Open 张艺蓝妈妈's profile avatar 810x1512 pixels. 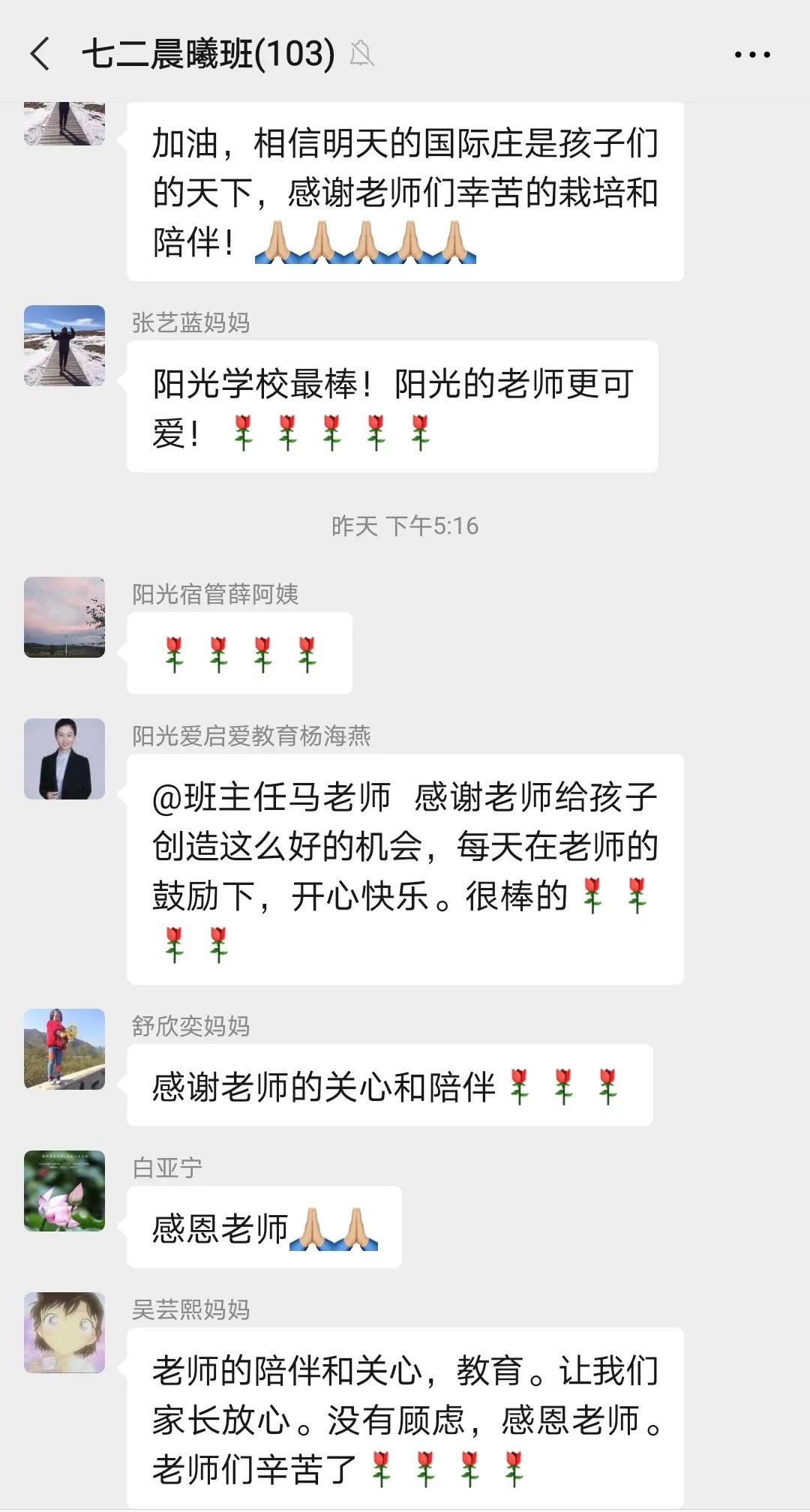tap(64, 346)
